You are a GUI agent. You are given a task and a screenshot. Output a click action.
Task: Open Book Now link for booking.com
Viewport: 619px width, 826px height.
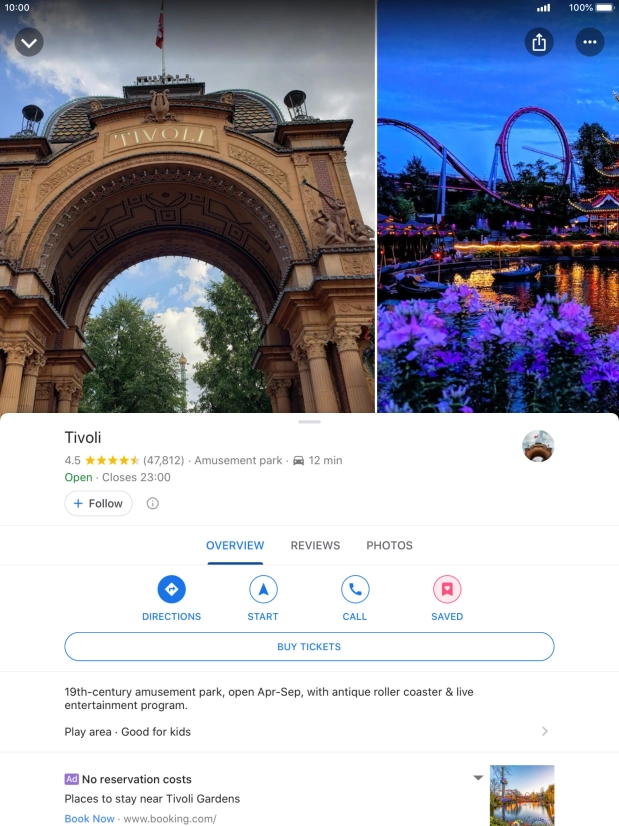89,819
